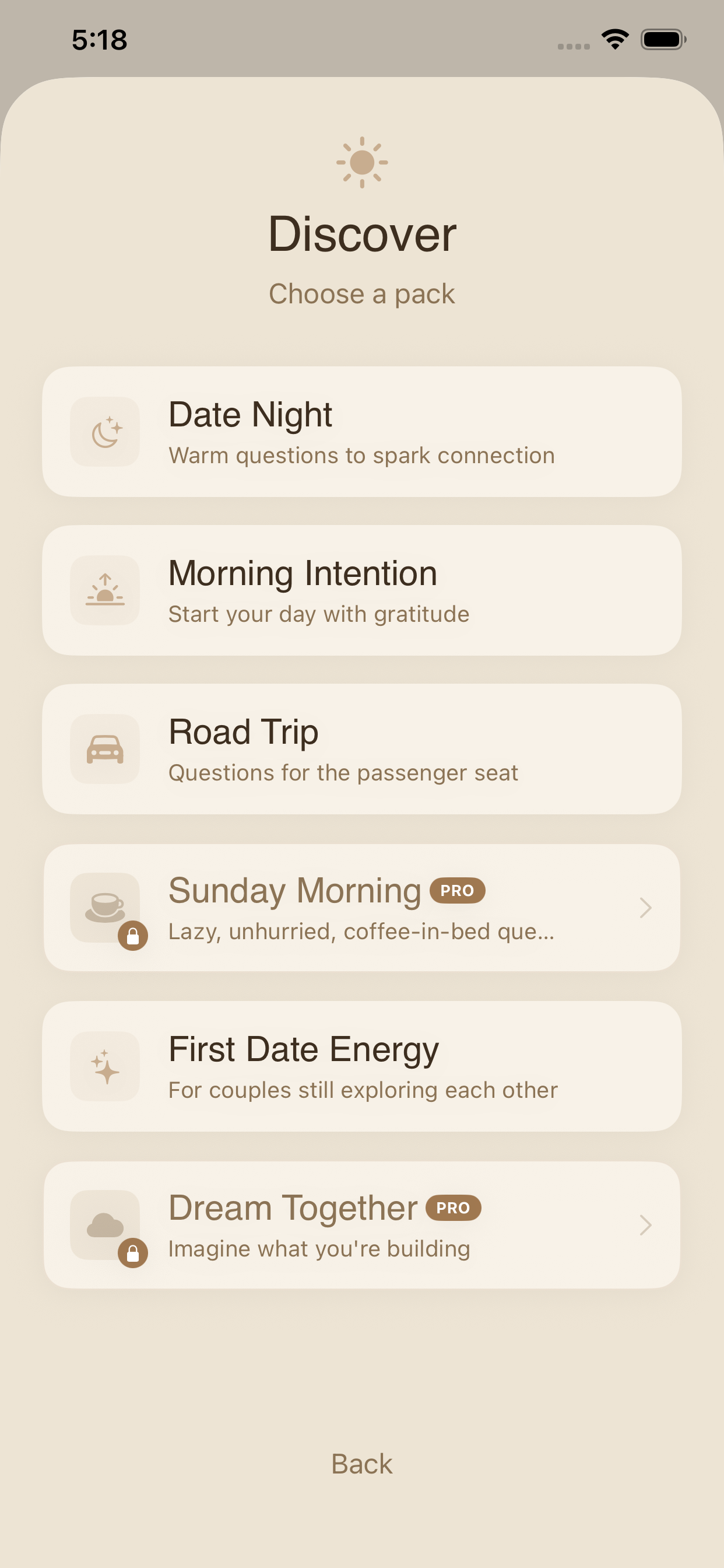
Task: Choose the Road Trip pack
Action: click(x=361, y=750)
